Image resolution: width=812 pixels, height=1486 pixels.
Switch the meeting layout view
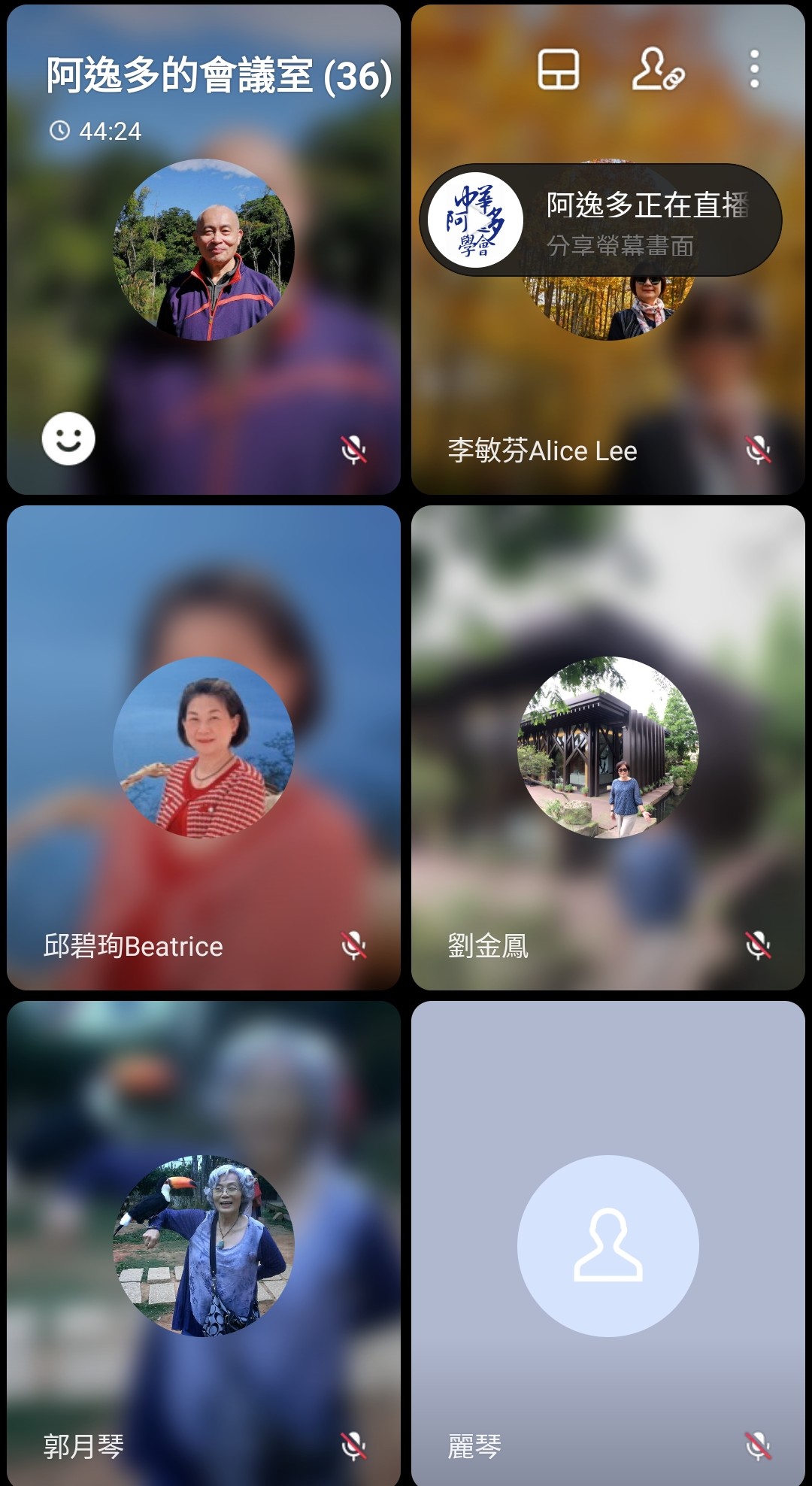click(x=558, y=70)
